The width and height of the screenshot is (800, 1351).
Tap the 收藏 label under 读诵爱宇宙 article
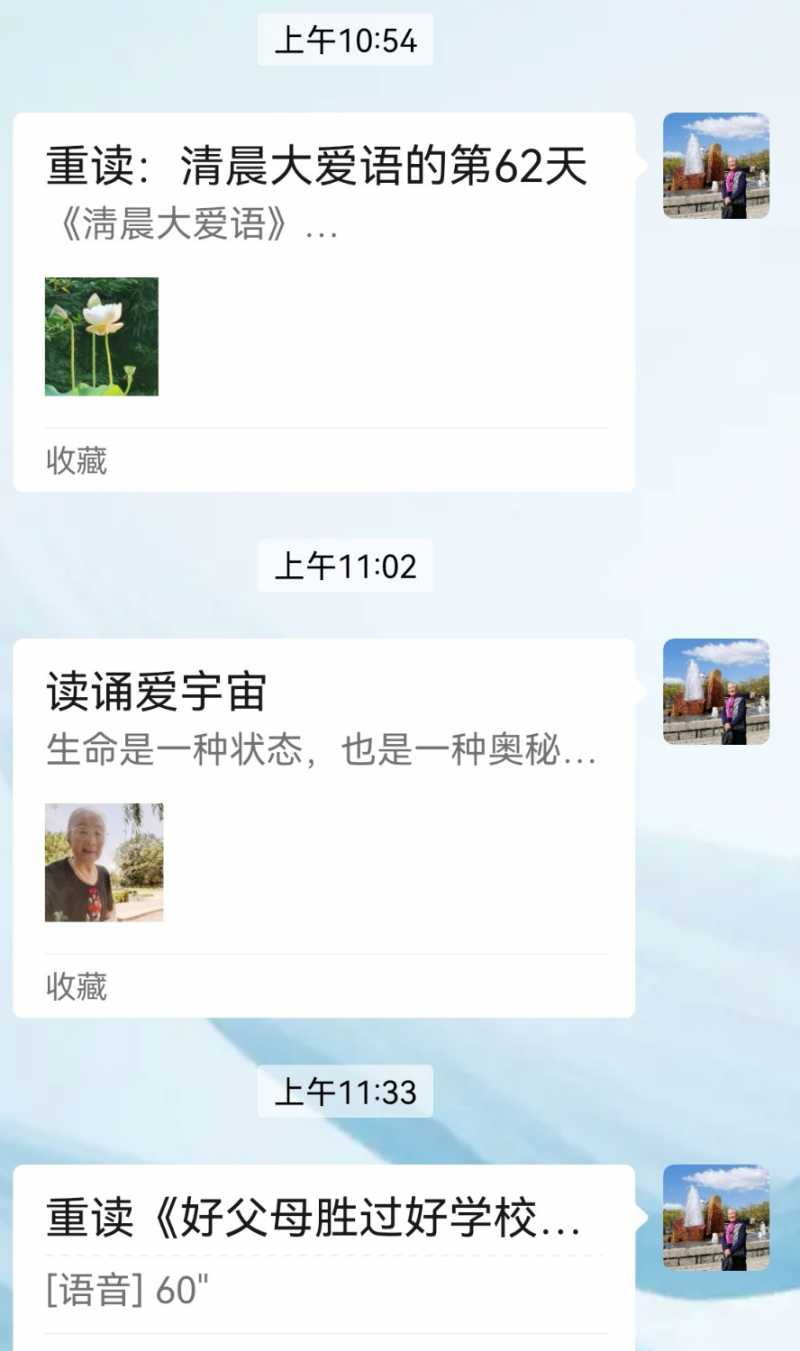coord(75,988)
